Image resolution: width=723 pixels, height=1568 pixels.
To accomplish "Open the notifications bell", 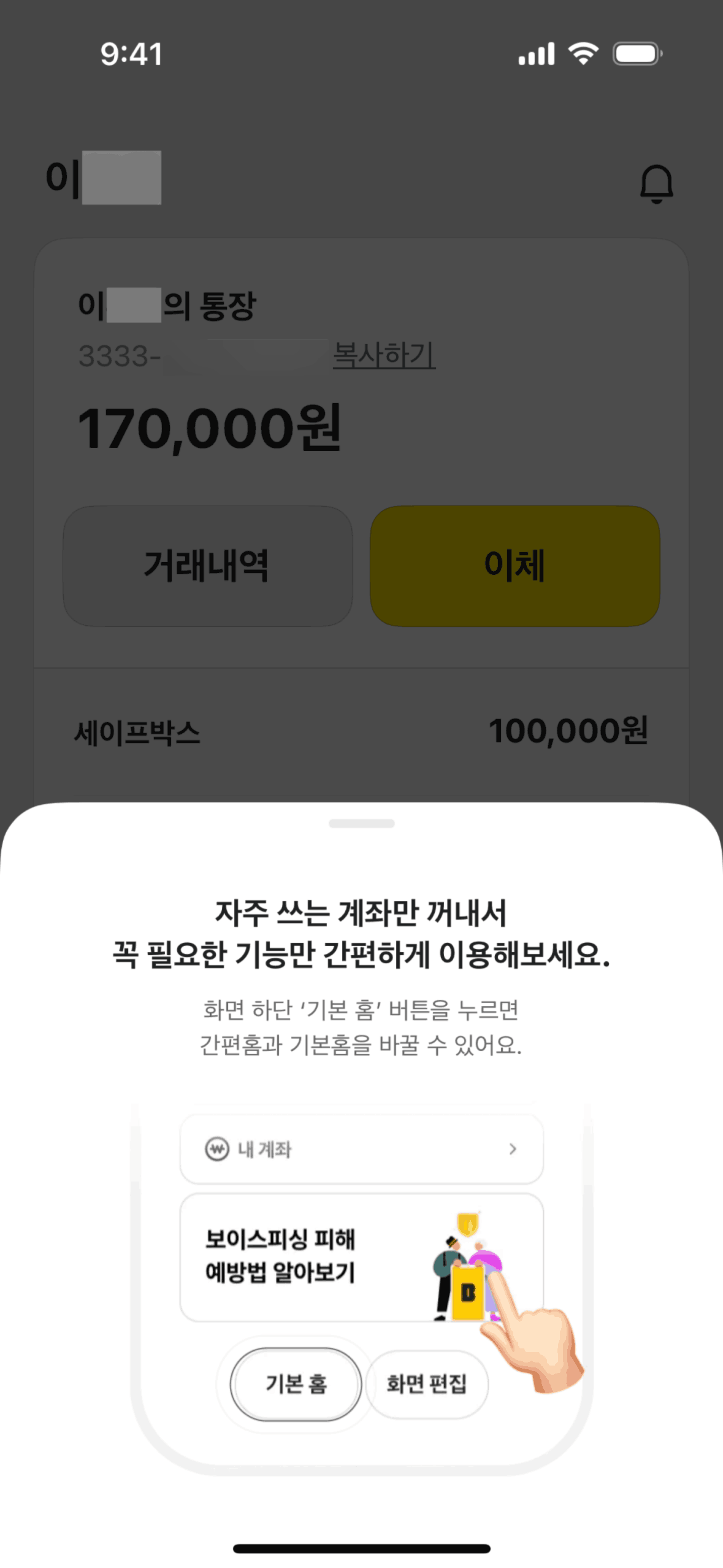I will [656, 183].
